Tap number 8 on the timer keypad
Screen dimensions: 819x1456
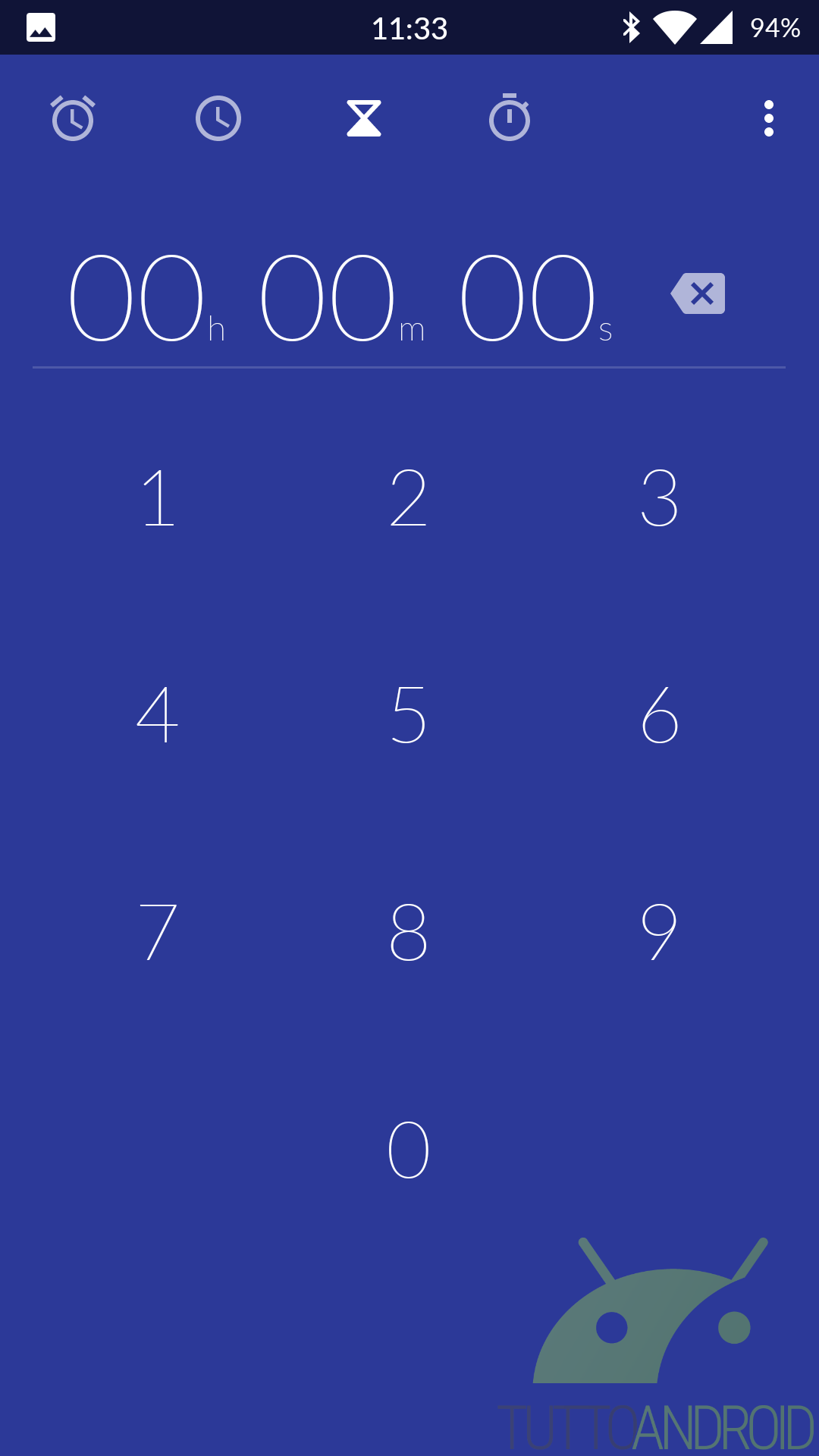coord(409,932)
